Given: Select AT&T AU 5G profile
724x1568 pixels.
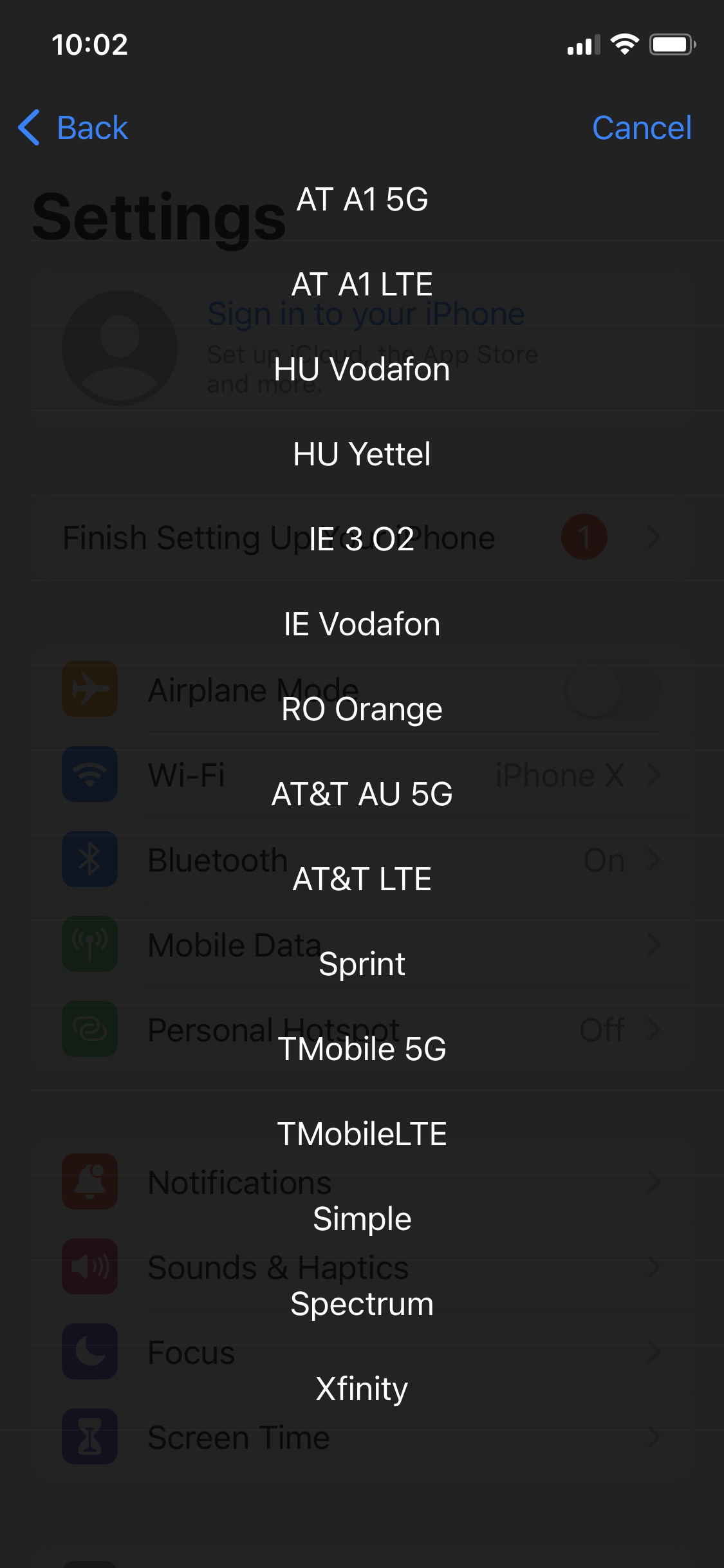Looking at the screenshot, I should (362, 794).
